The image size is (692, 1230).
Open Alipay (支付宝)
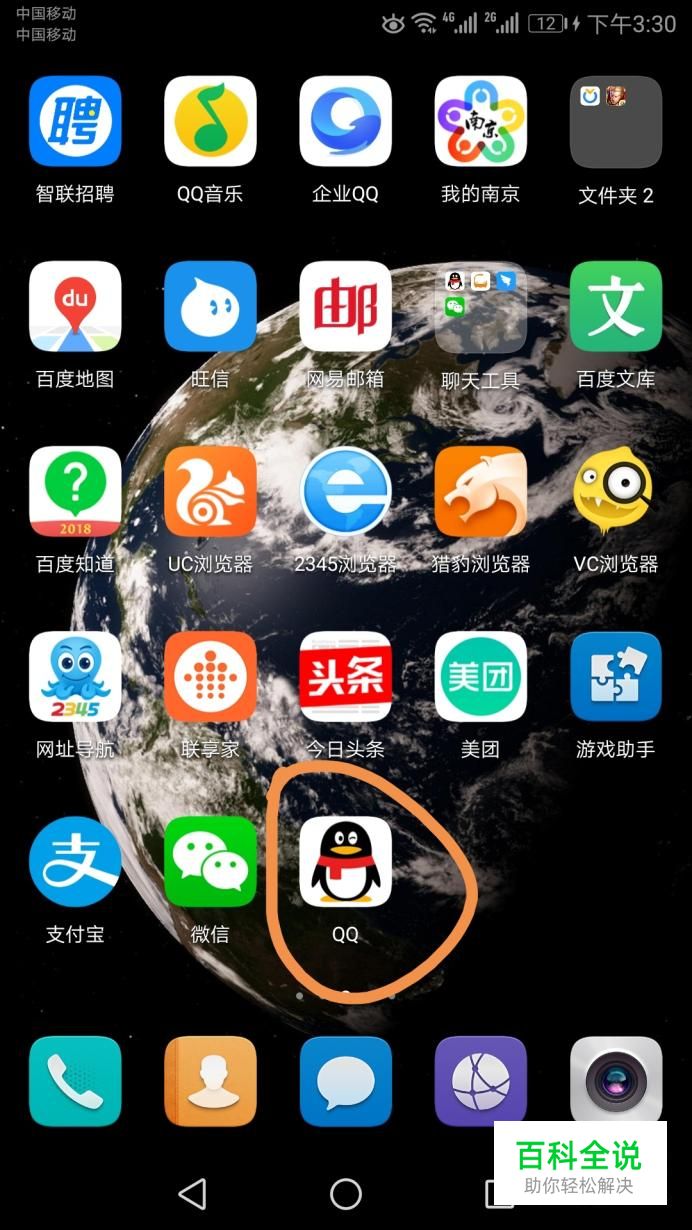[75, 862]
